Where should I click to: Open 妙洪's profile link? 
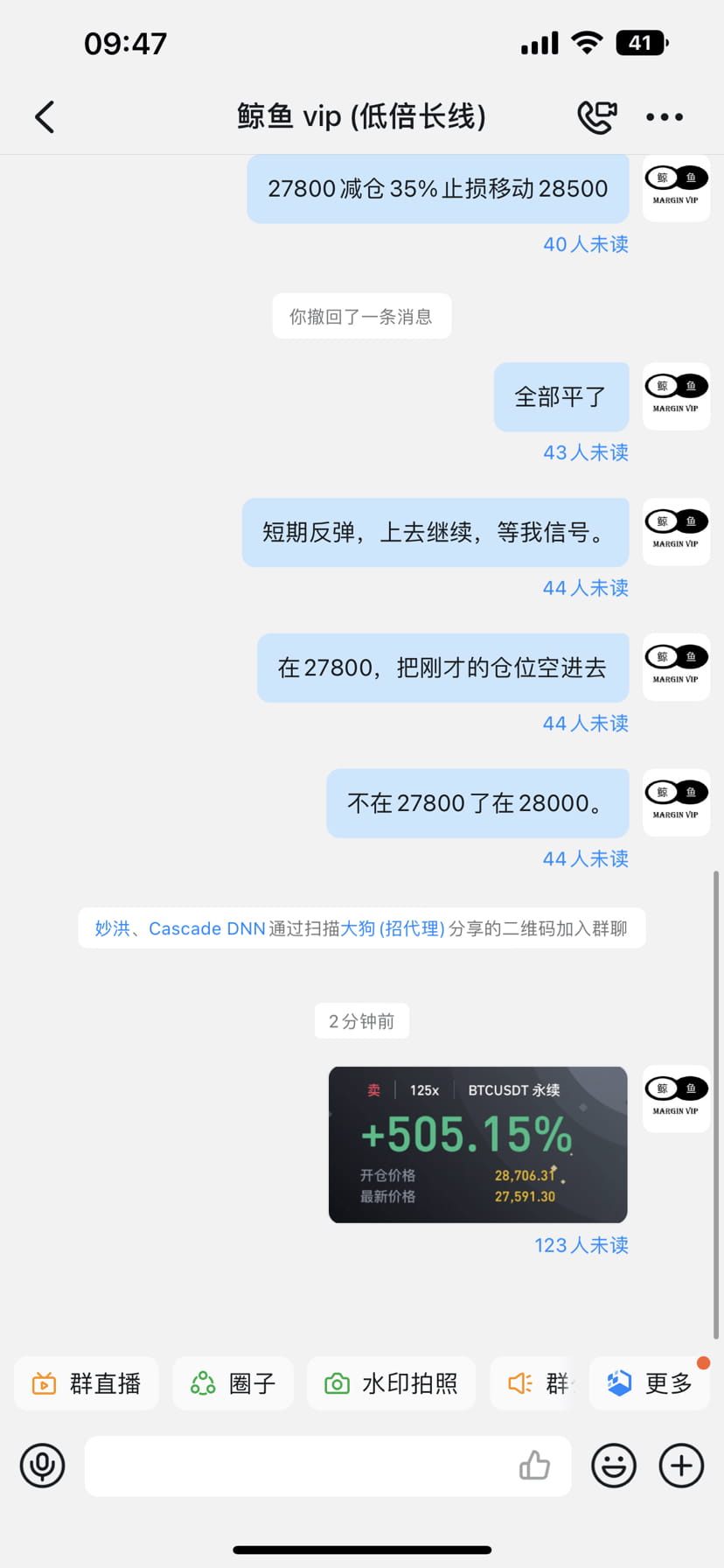(113, 928)
